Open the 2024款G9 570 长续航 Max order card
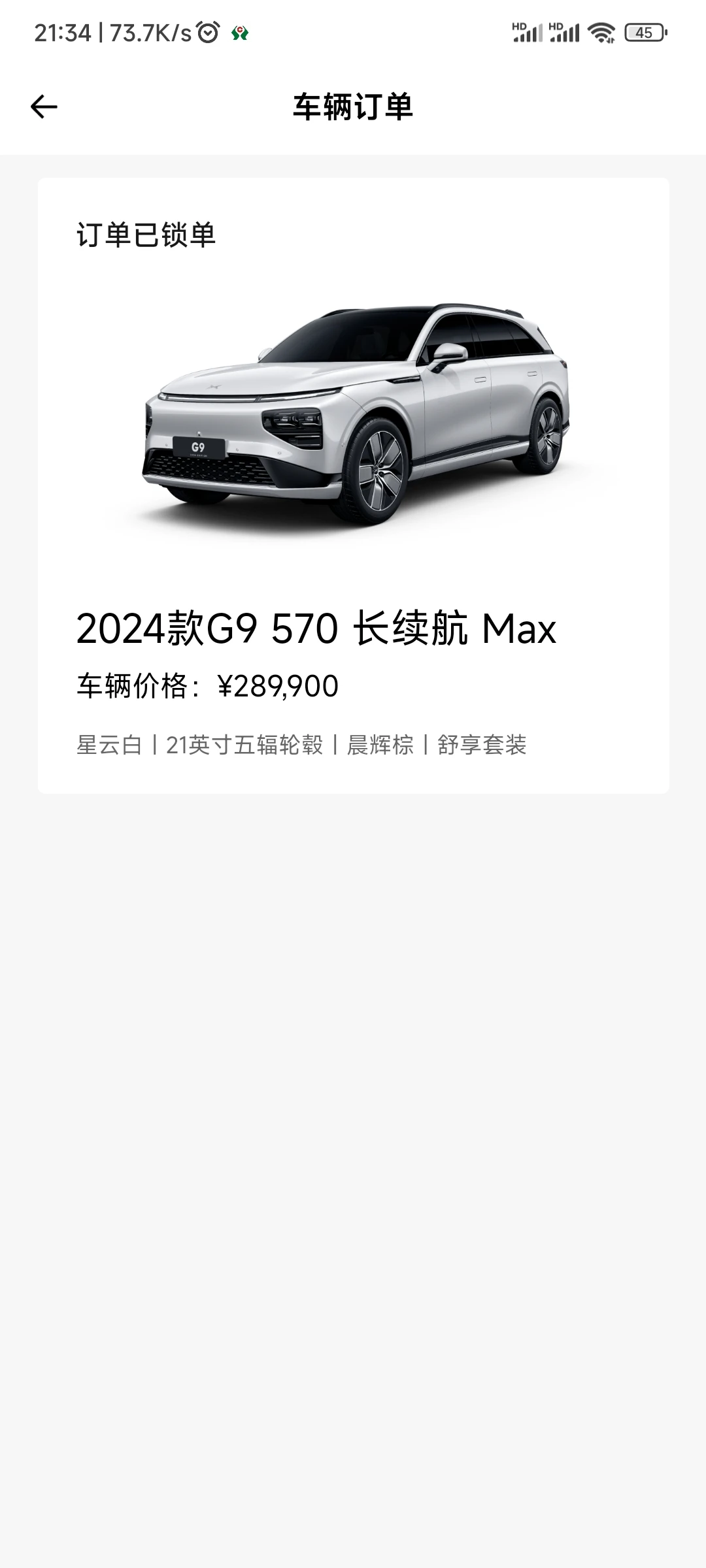706x1568 pixels. coord(353,485)
